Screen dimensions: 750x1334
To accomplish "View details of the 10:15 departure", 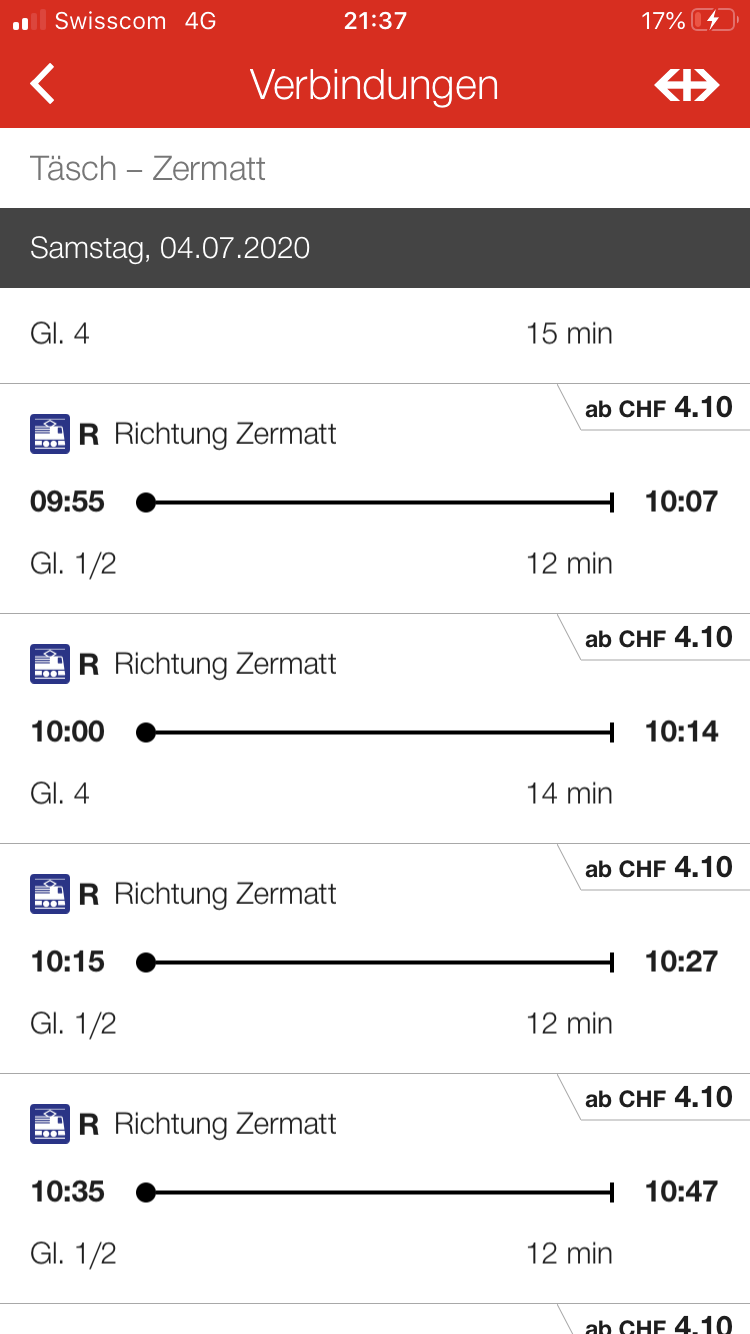I will click(x=375, y=960).
